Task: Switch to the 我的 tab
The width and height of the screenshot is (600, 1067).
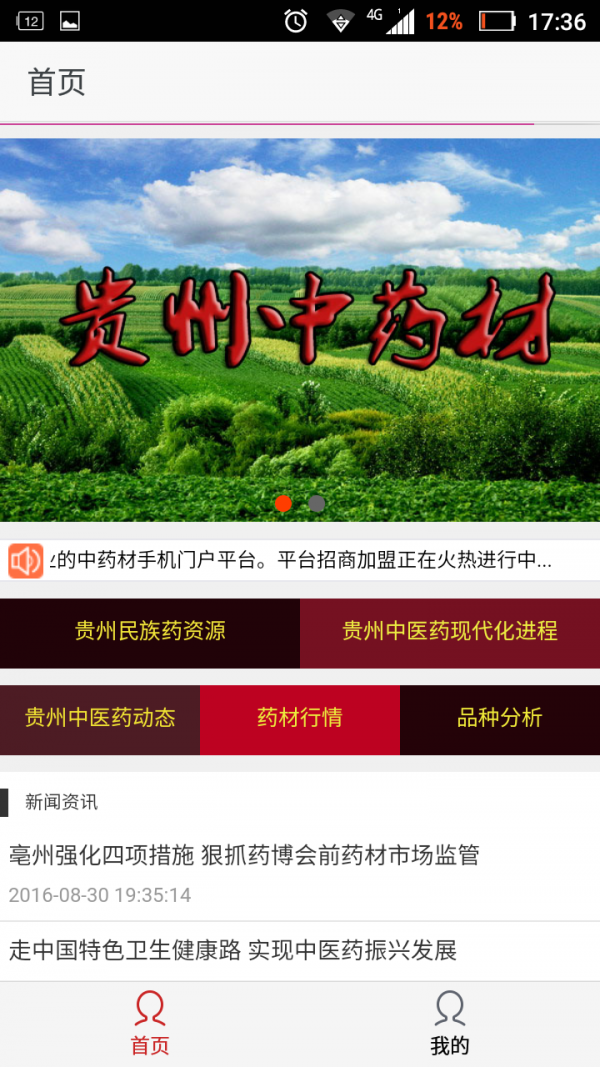Action: (x=450, y=1023)
